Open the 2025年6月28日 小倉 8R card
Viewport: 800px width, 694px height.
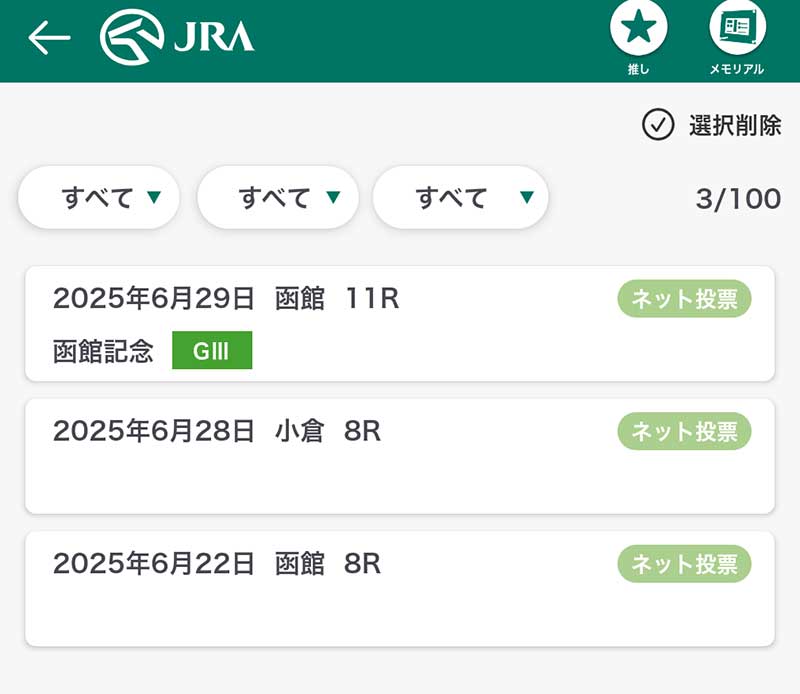(x=330, y=456)
